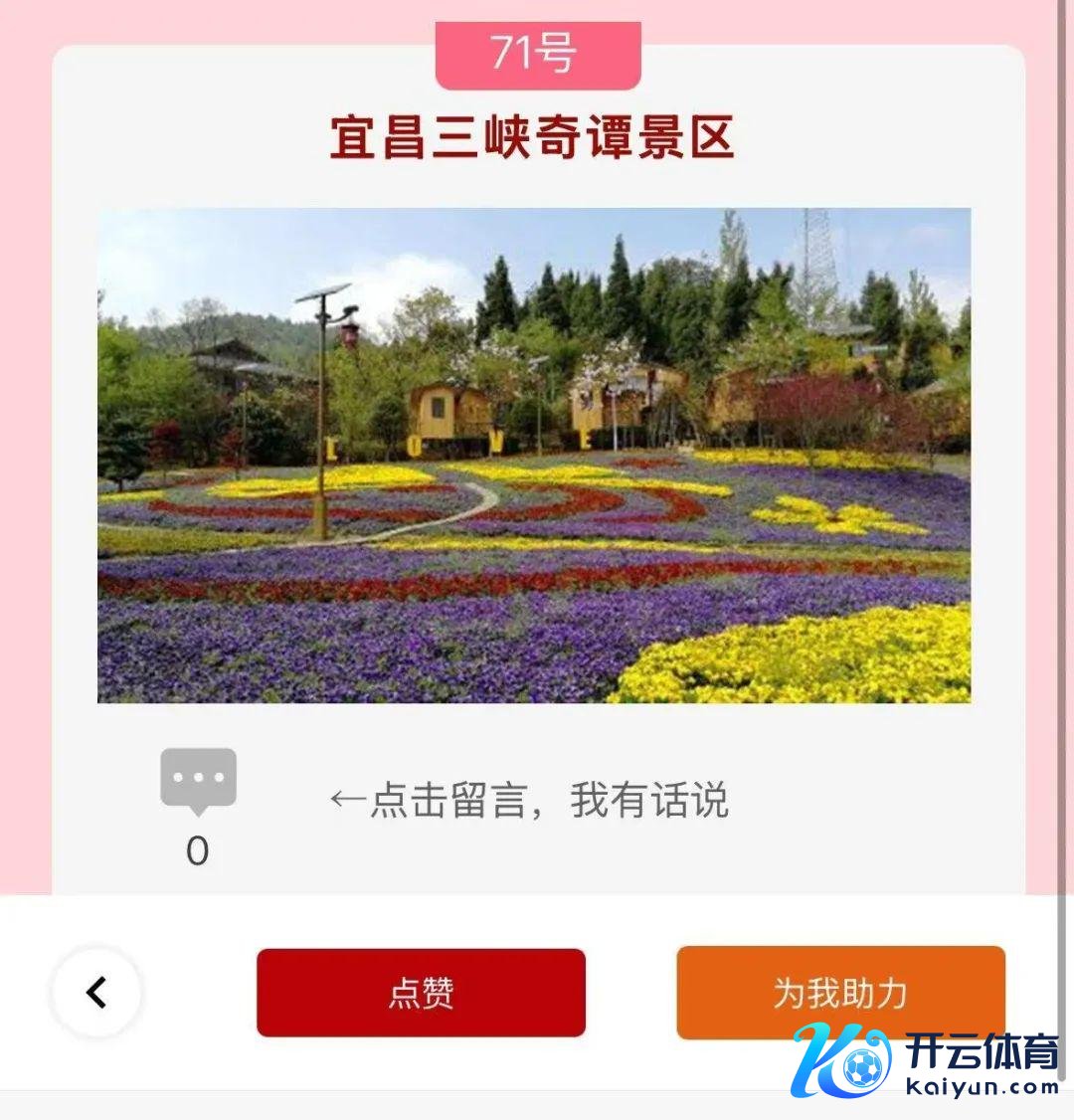The width and height of the screenshot is (1074, 1120).
Task: Tap the red 点赞 button
Action: (x=421, y=993)
